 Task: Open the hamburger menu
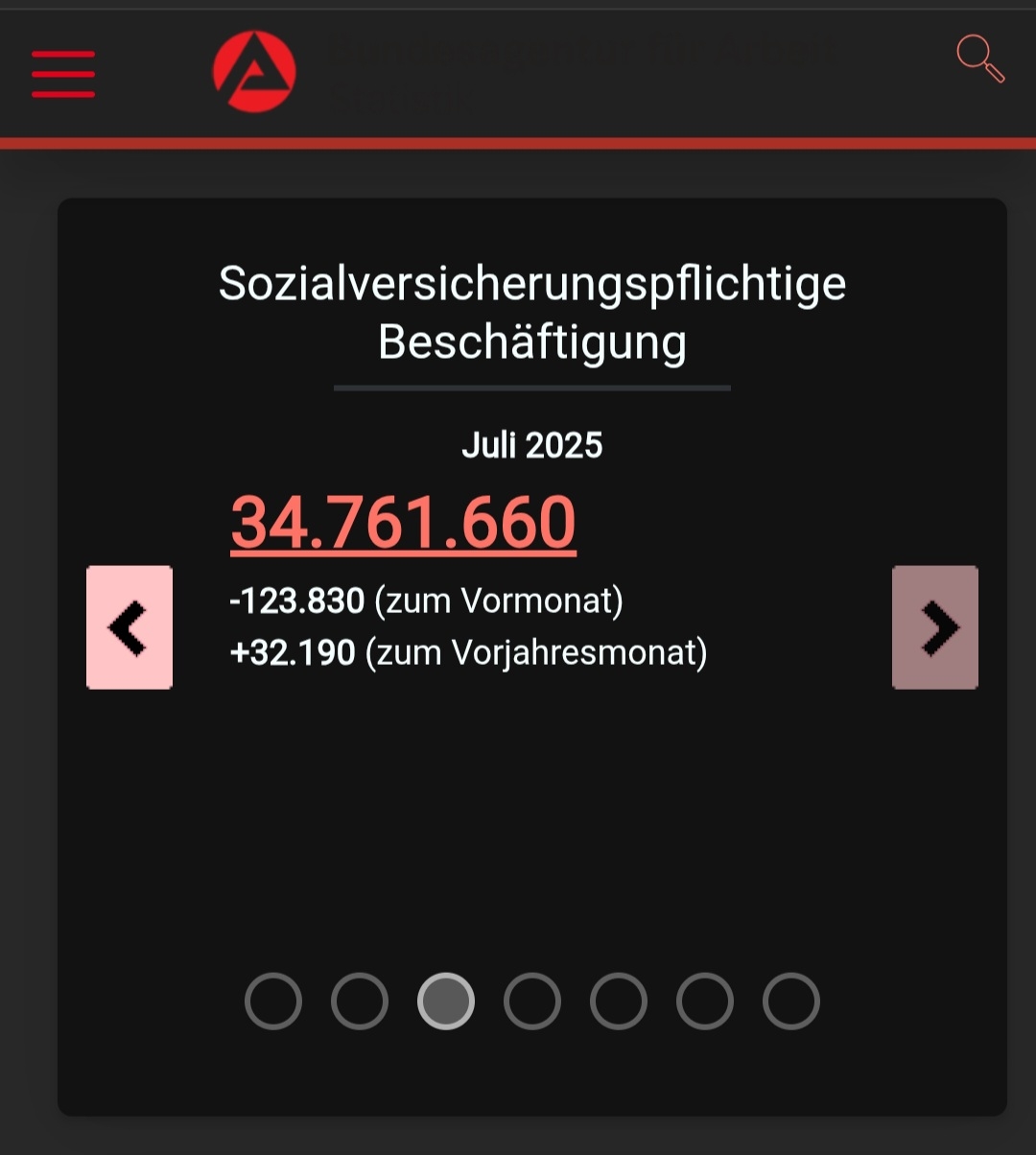[63, 74]
